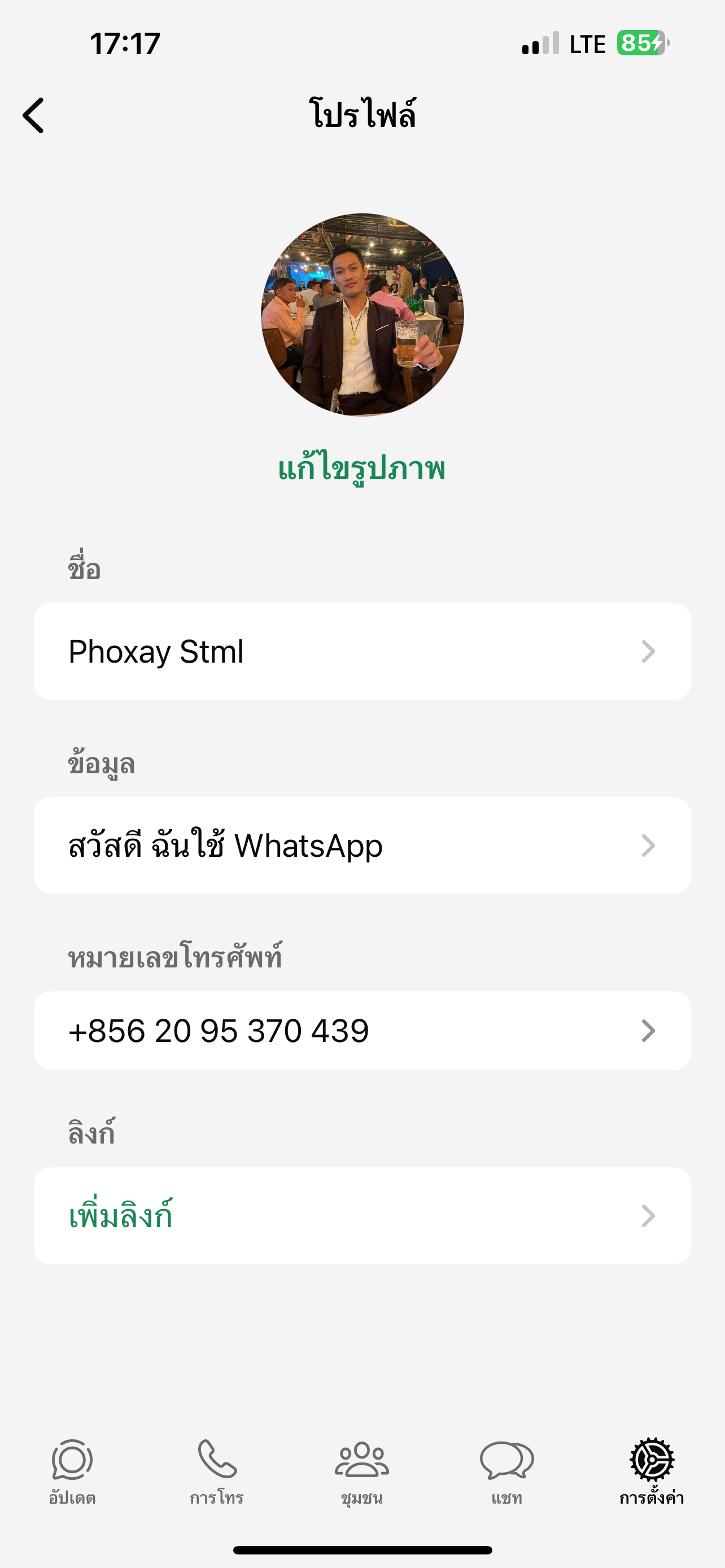This screenshot has height=1568, width=725.
Task: Switch to the การโทร tab
Action: tap(217, 1472)
